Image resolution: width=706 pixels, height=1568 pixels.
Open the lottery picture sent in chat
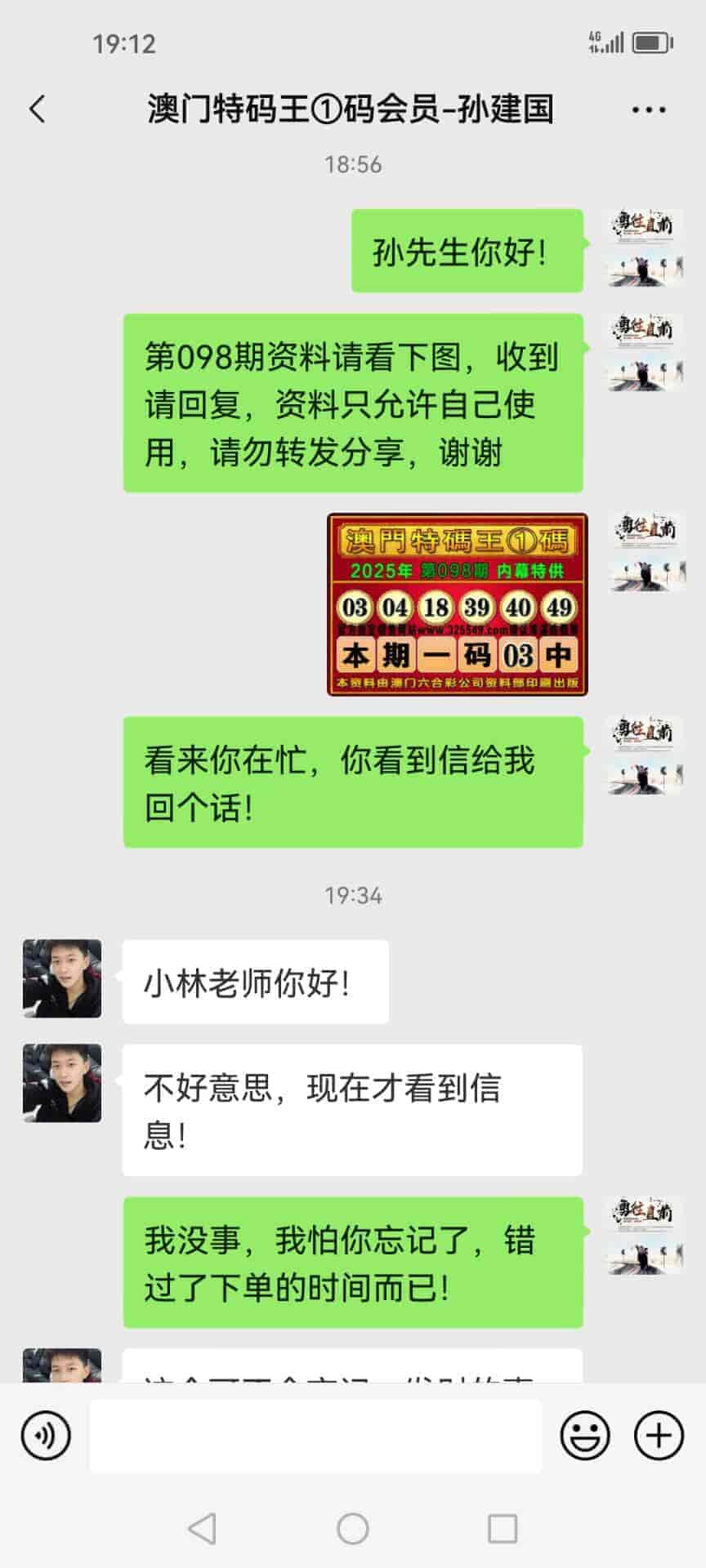(457, 604)
